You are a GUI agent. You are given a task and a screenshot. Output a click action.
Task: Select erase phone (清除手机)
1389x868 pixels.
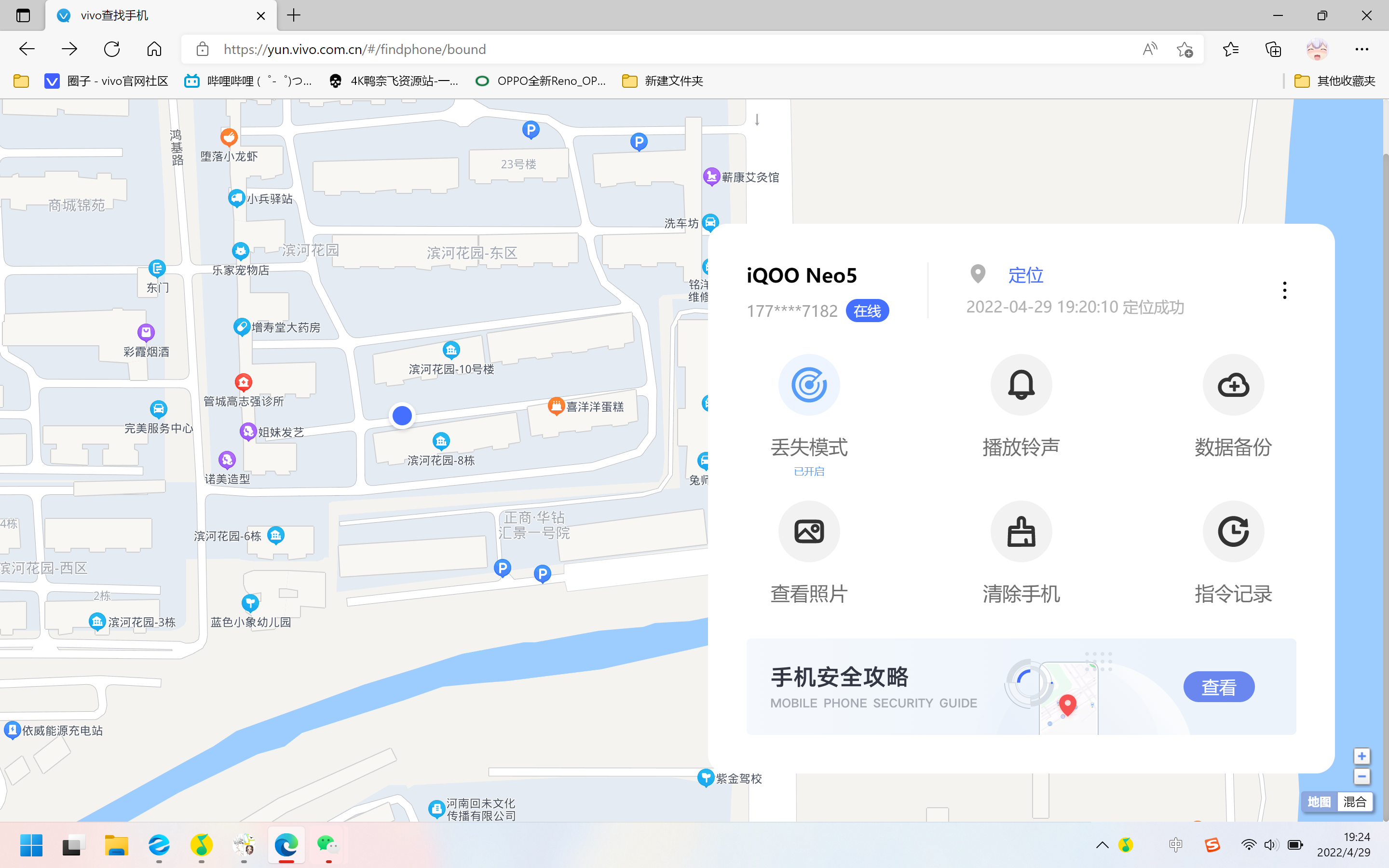coord(1021,531)
